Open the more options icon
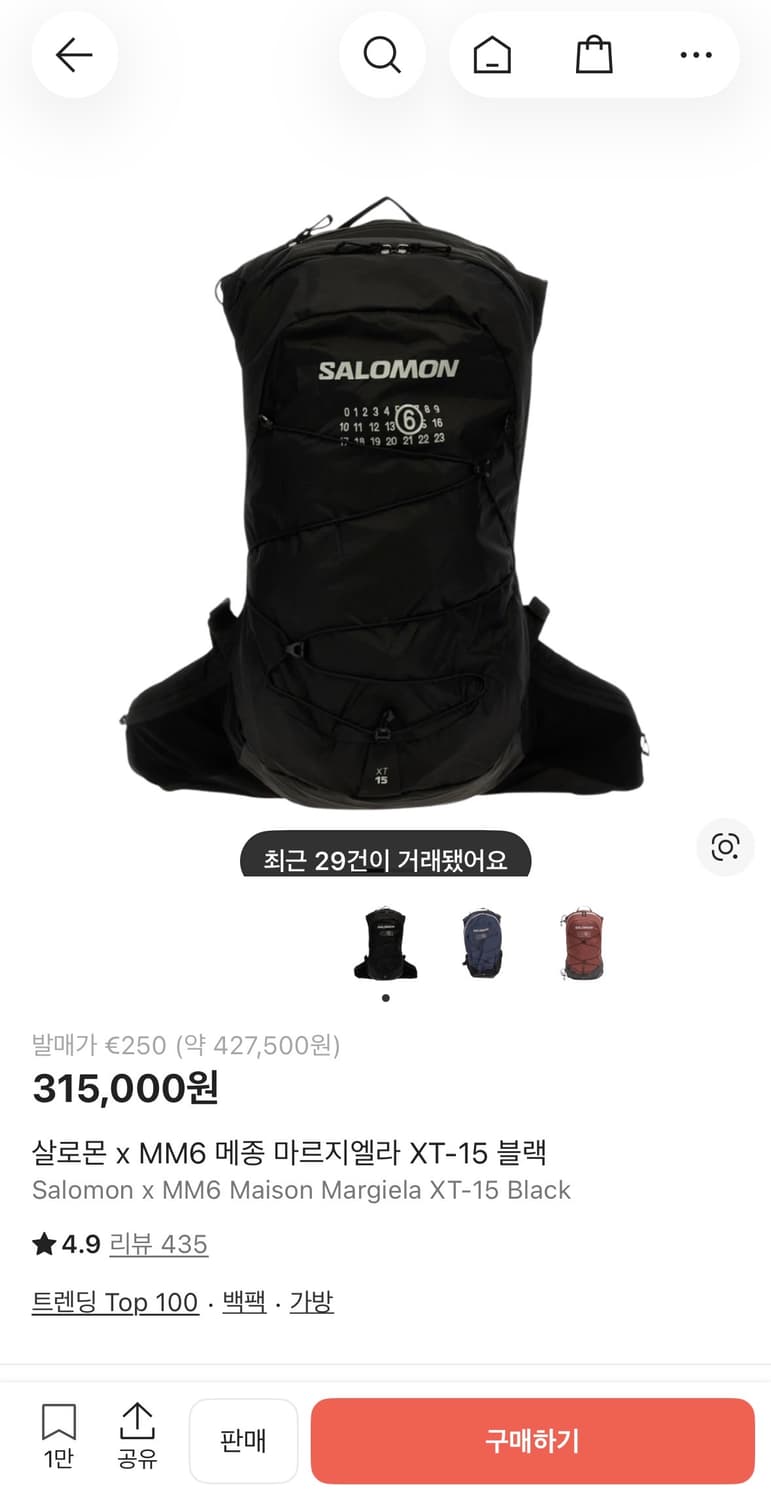Screen dimensions: 771x1500 pyautogui.click(x=694, y=55)
